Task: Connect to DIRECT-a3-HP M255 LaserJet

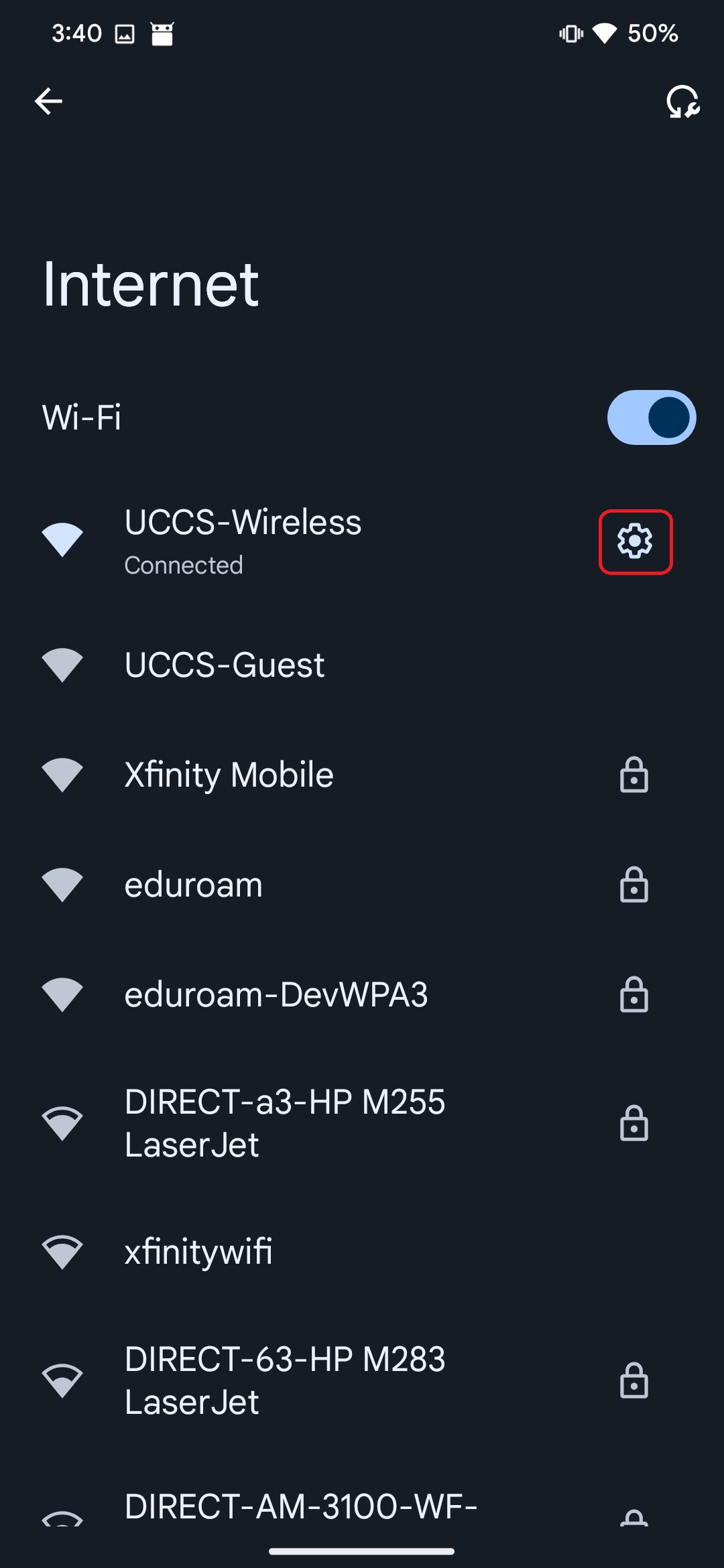Action: coord(362,1123)
